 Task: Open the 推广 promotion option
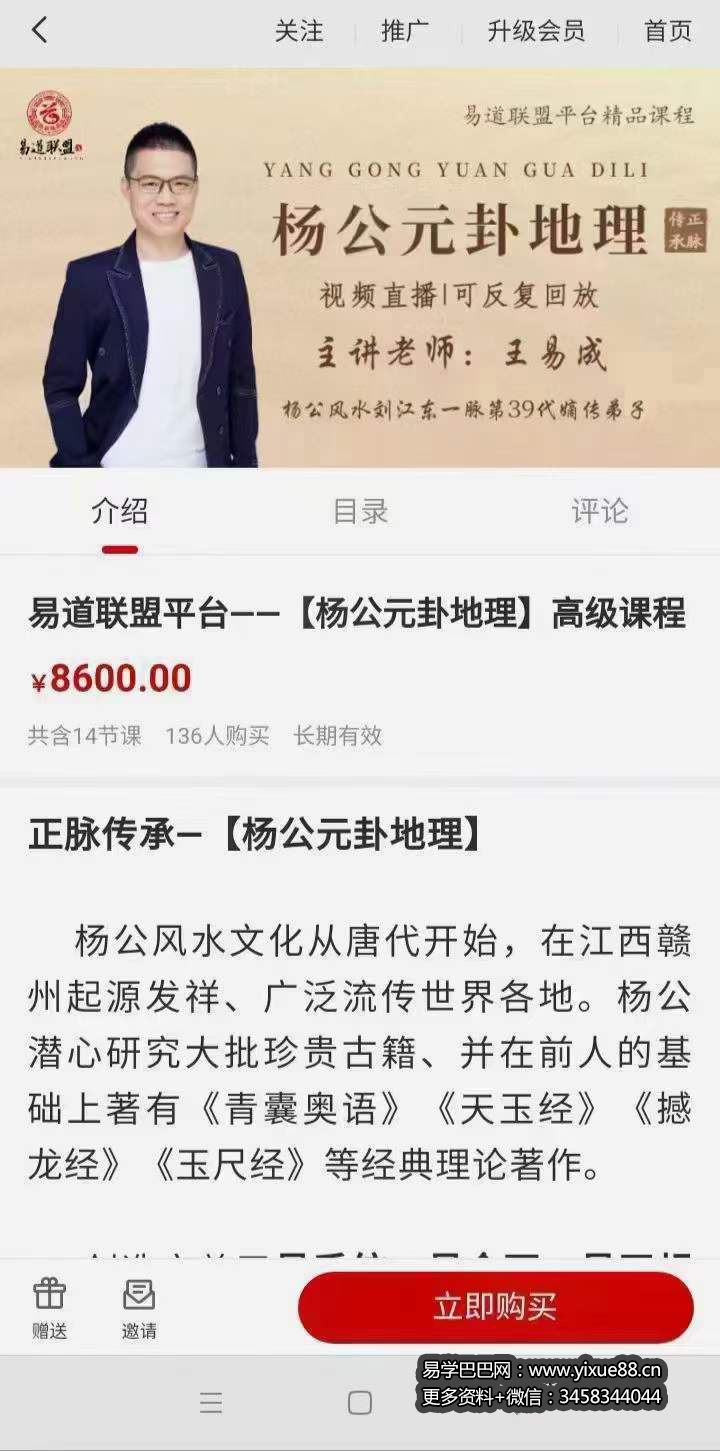pos(405,31)
